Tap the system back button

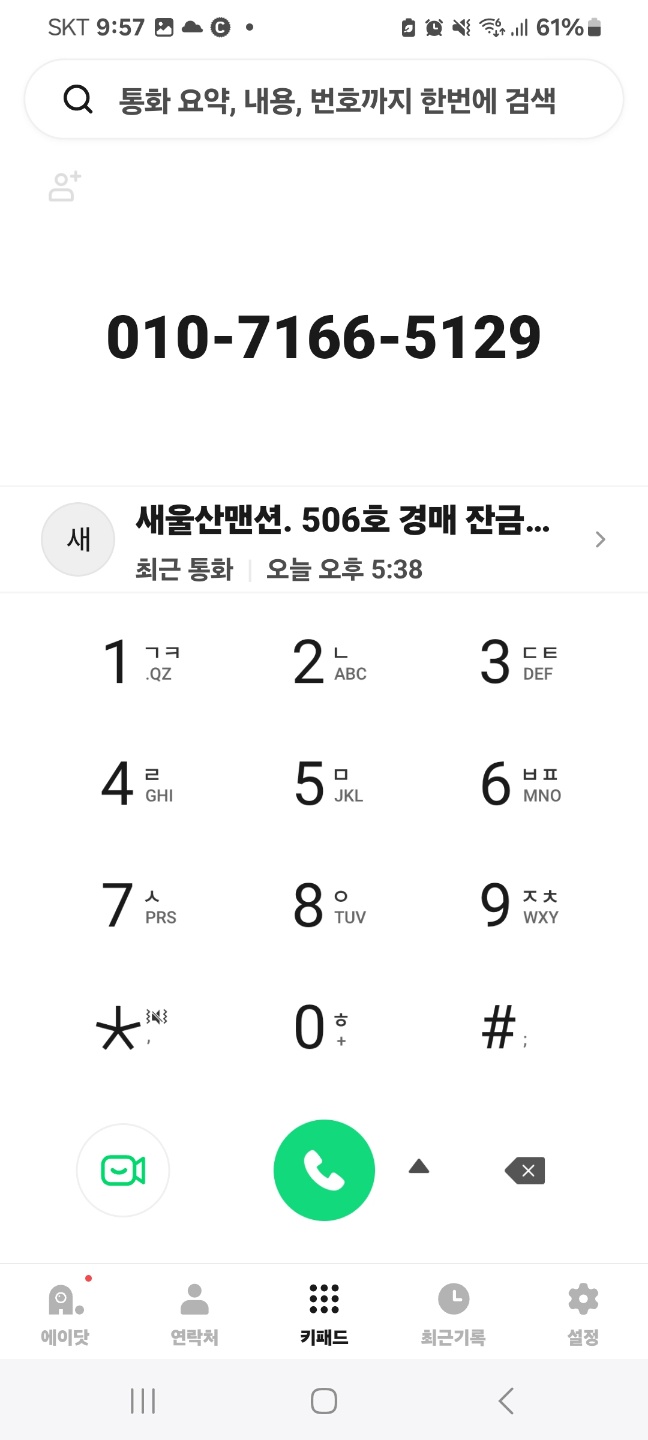[506, 1400]
